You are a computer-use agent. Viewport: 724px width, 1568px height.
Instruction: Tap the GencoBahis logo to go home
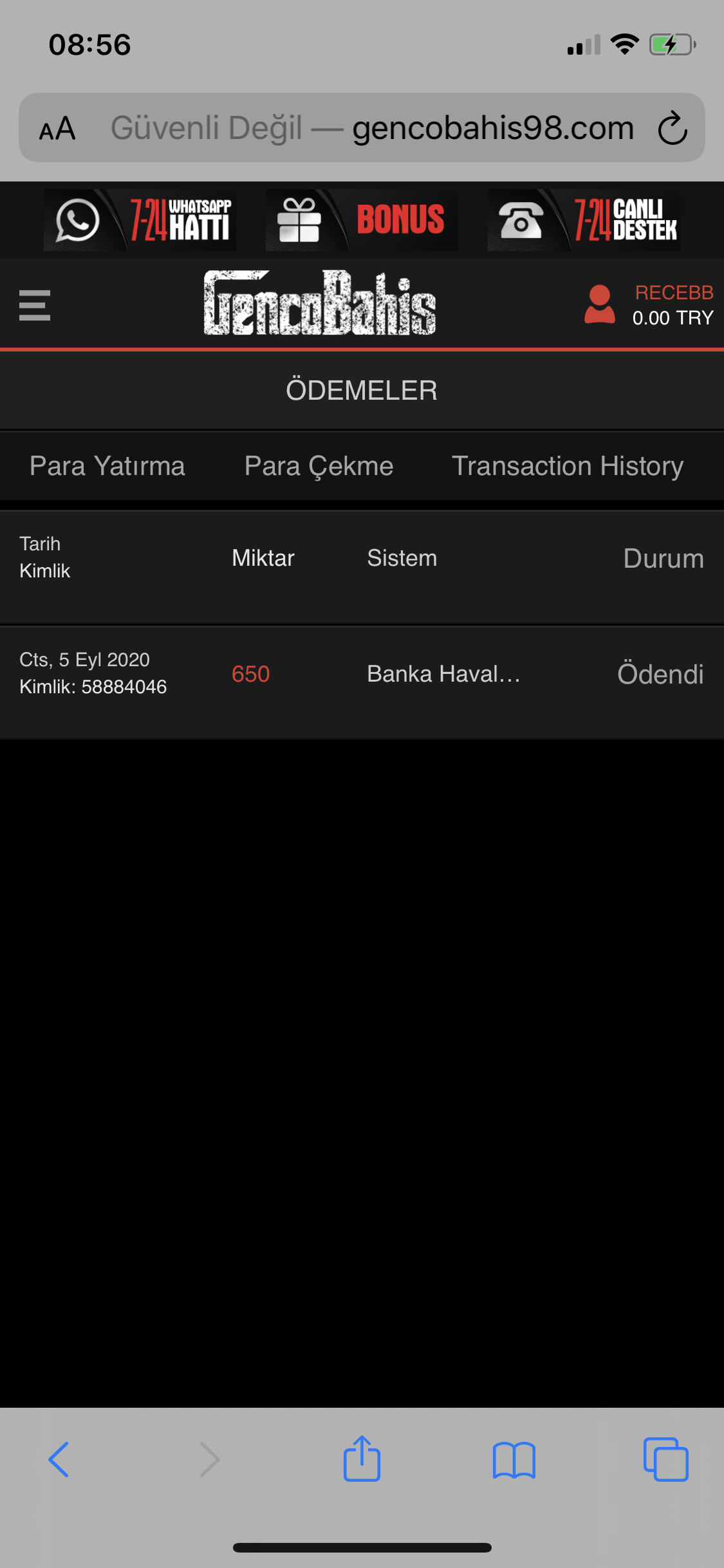point(320,303)
